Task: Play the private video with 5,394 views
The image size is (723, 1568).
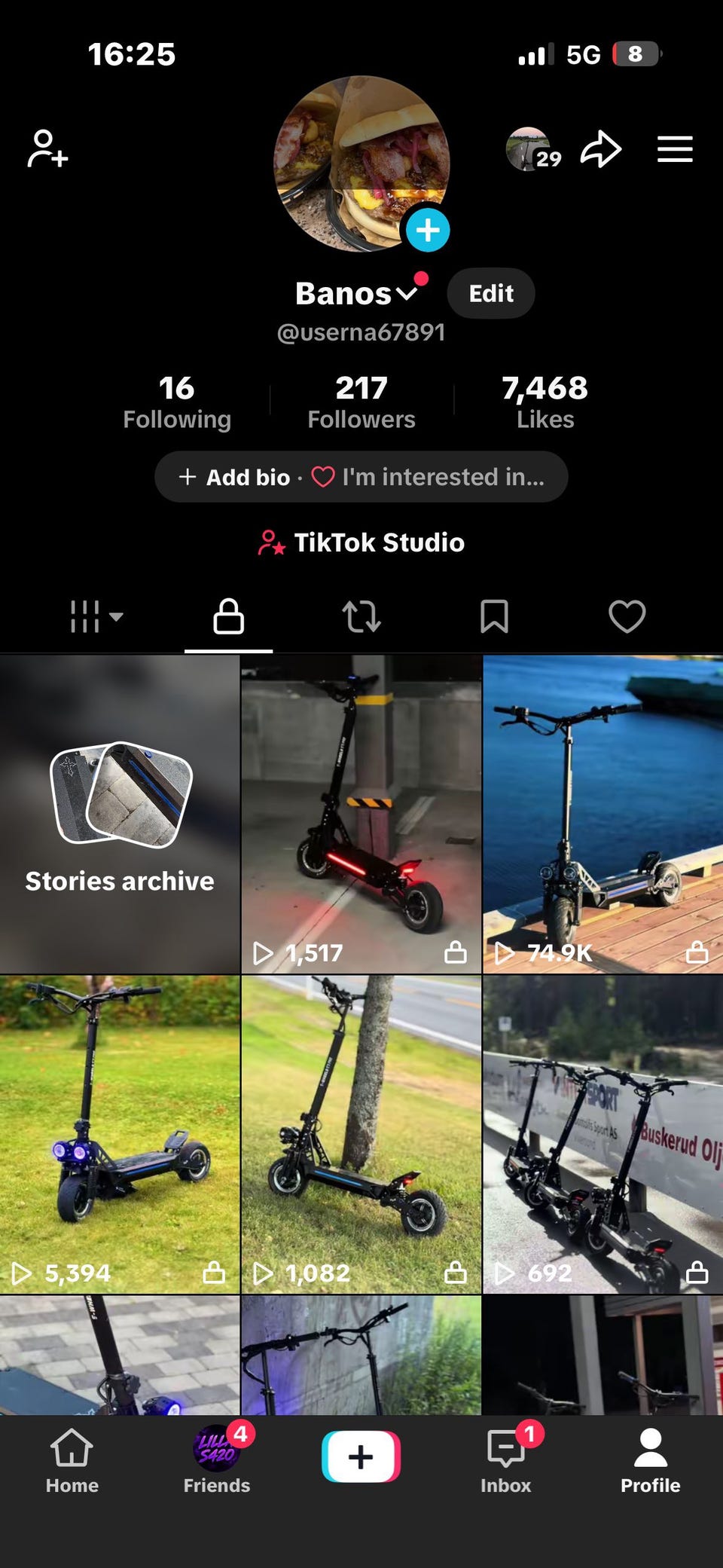Action: [120, 1135]
